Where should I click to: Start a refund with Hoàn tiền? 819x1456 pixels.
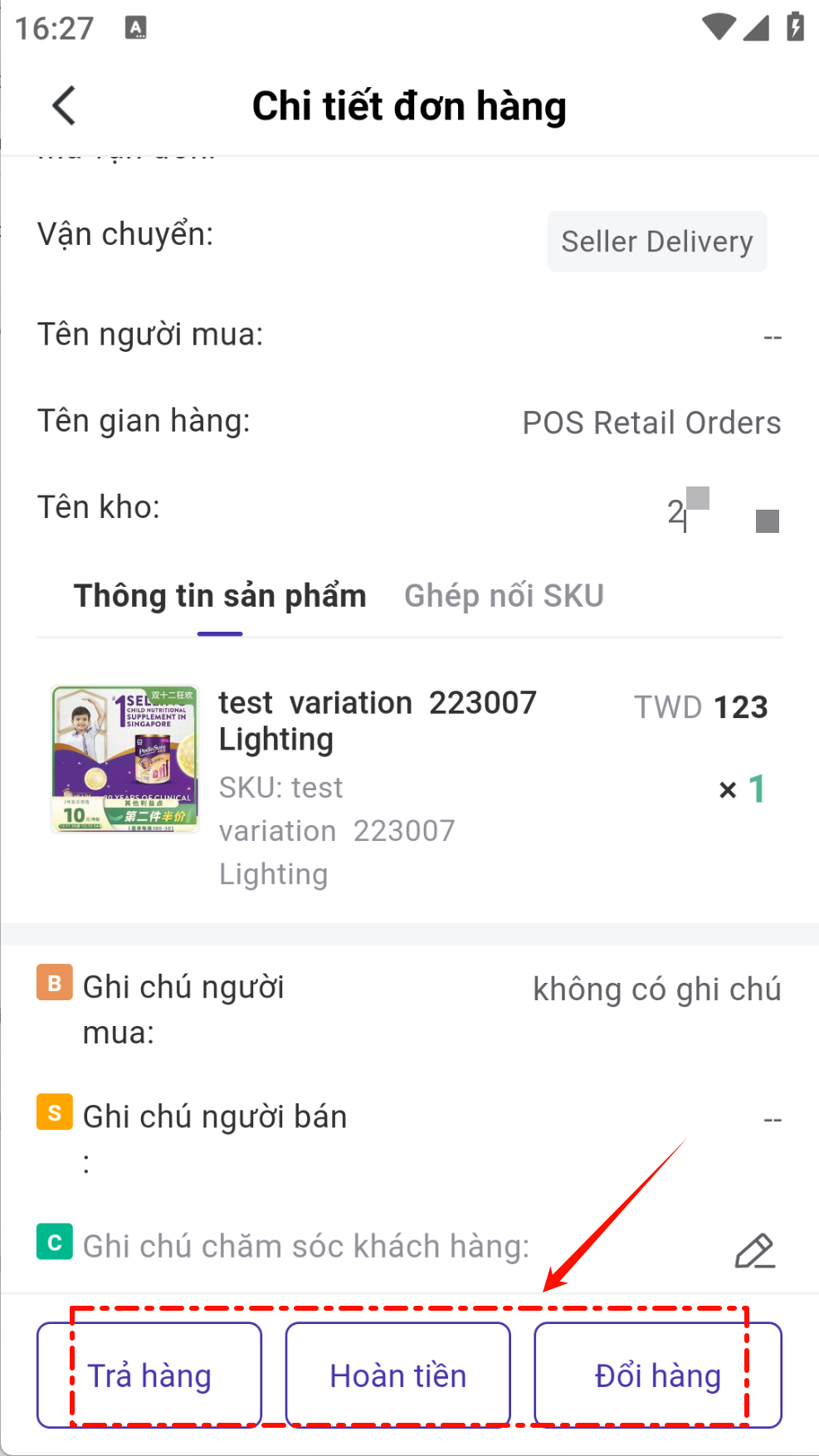tap(398, 1375)
